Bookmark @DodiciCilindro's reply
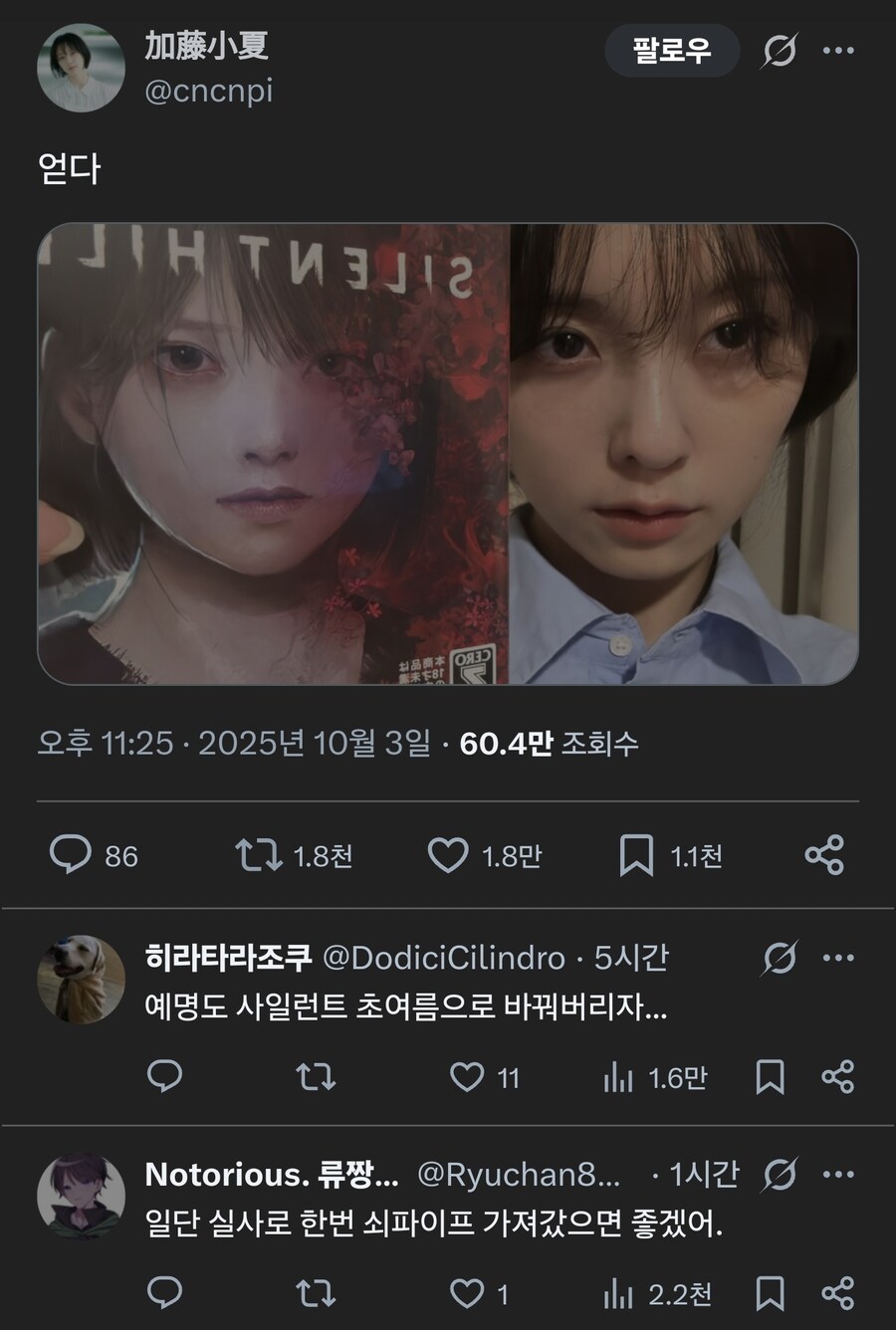Viewport: 896px width, 1330px height. (771, 1077)
